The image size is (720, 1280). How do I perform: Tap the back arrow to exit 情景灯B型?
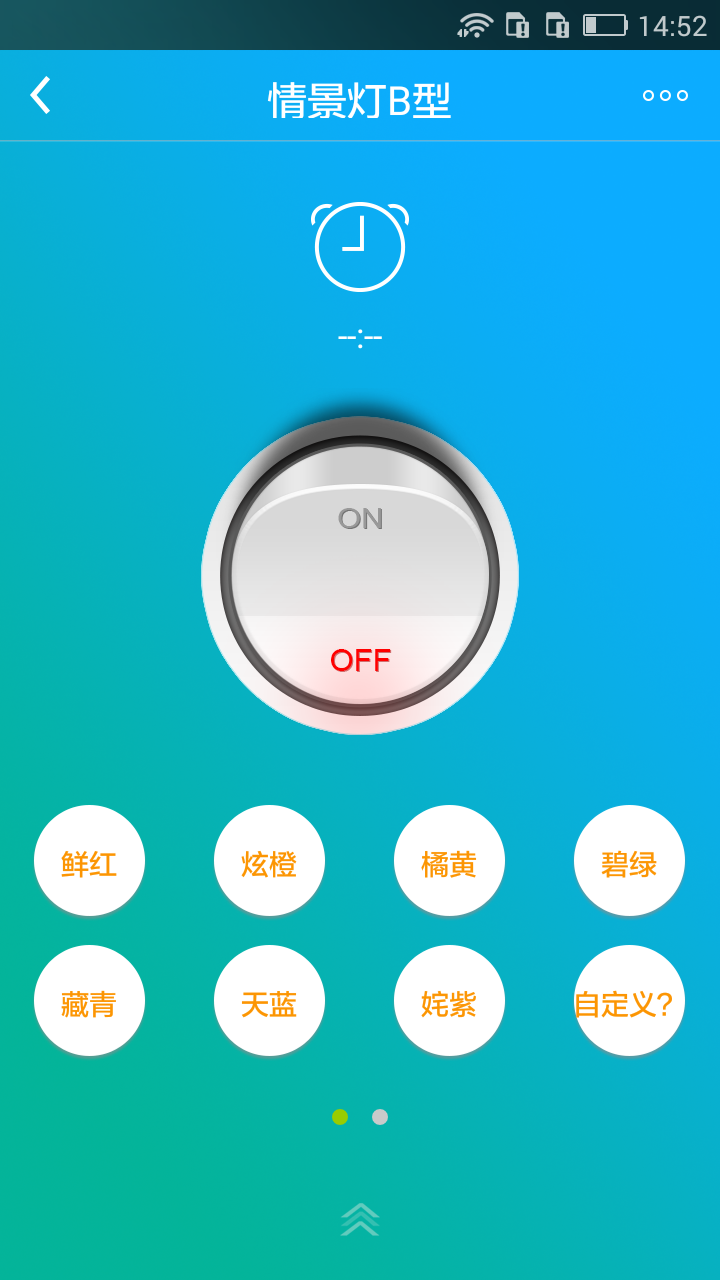[x=40, y=95]
